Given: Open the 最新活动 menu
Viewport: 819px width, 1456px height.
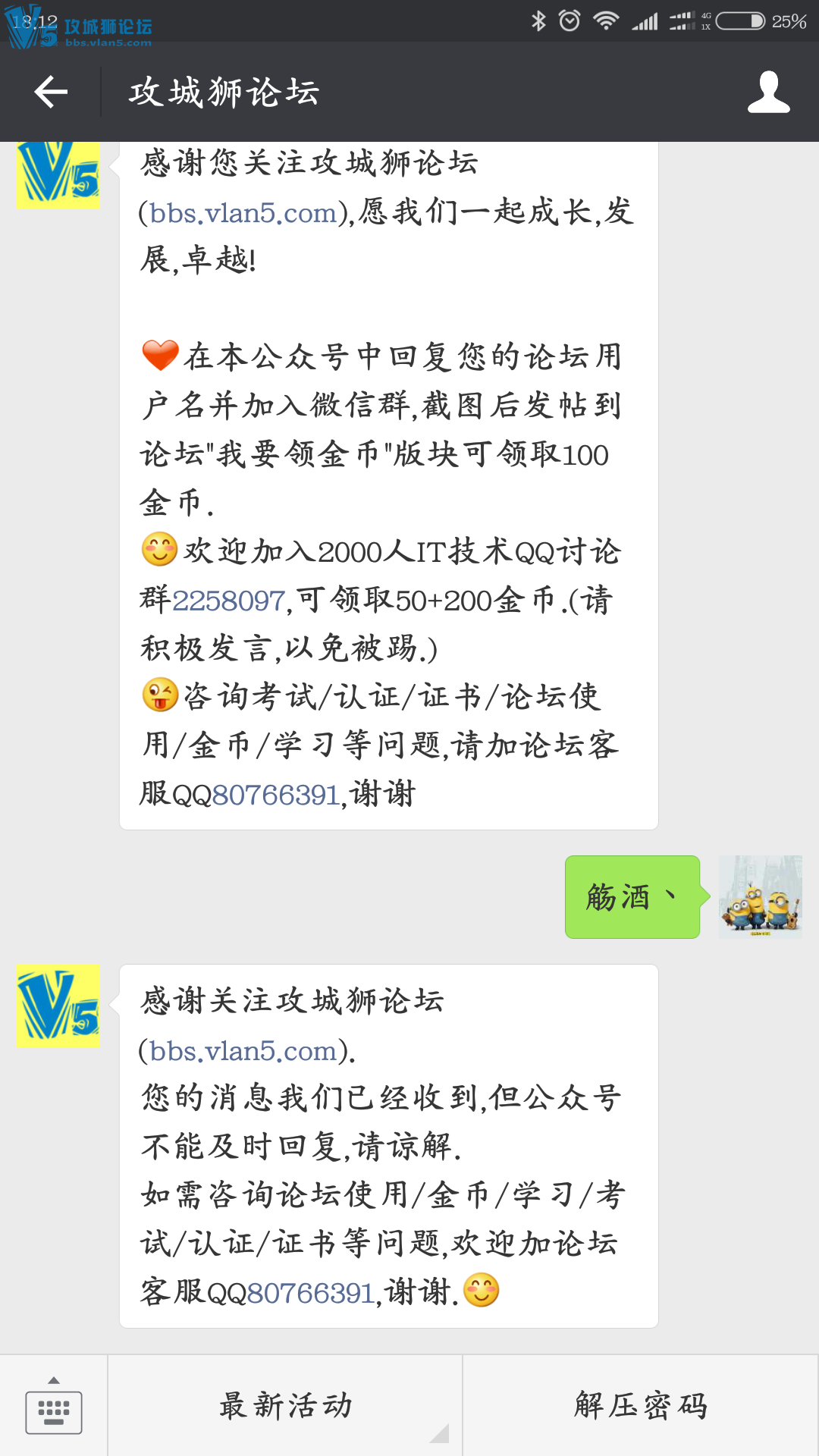Looking at the screenshot, I should tap(285, 1406).
